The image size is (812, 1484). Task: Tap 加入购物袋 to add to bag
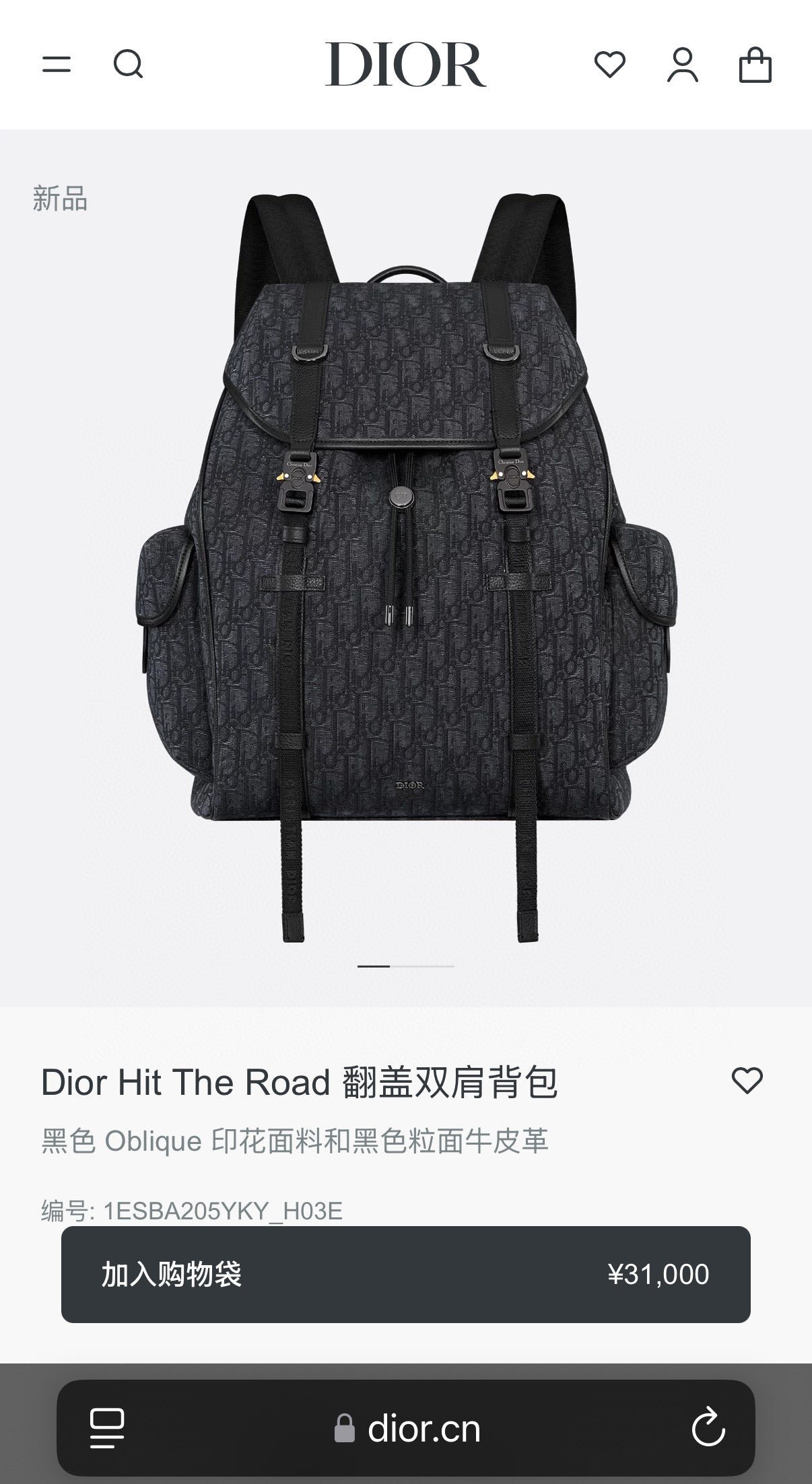(406, 1275)
